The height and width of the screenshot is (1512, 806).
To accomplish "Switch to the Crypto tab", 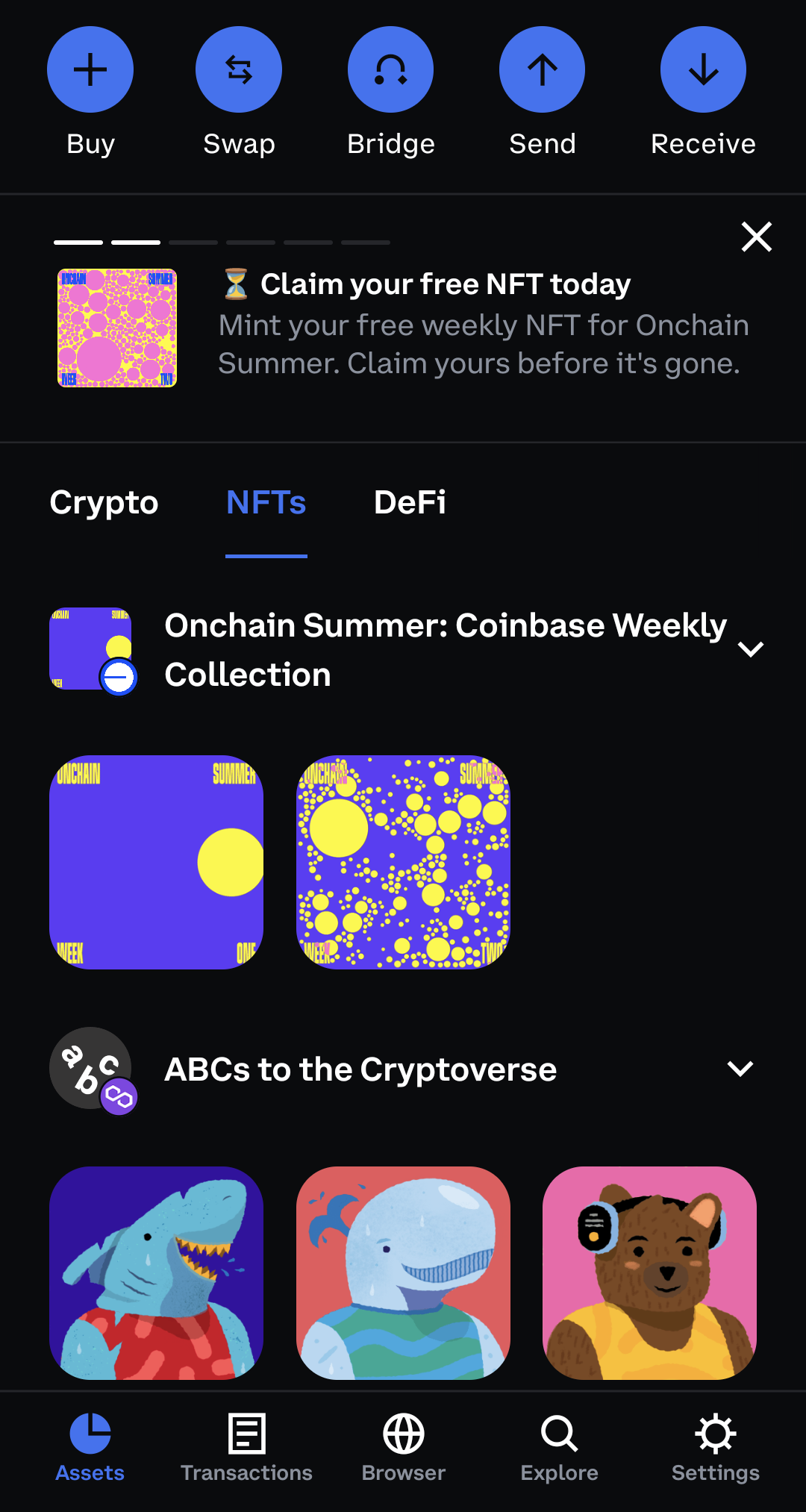I will tap(103, 503).
